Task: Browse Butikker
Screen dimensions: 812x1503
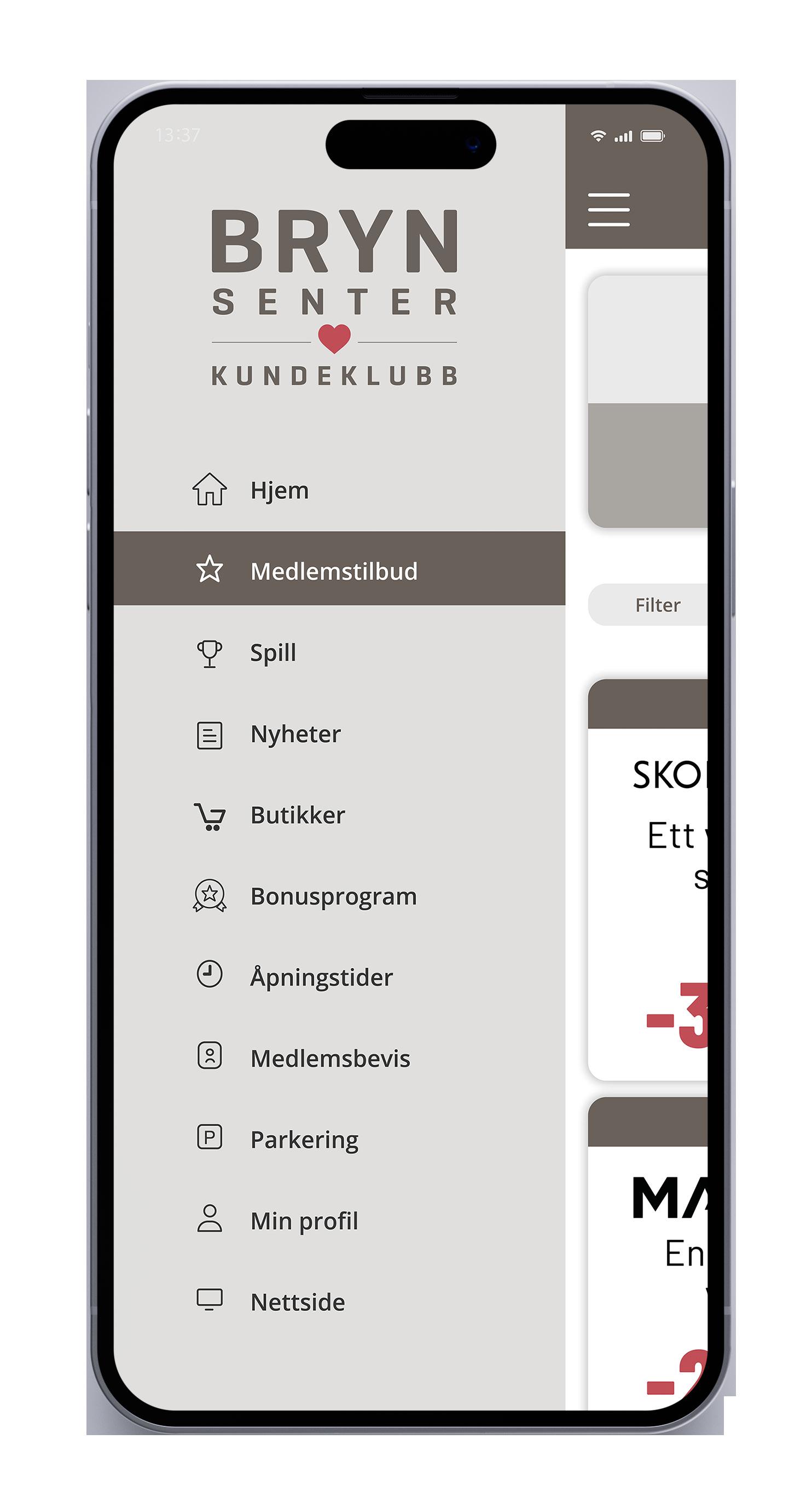Action: [339, 815]
